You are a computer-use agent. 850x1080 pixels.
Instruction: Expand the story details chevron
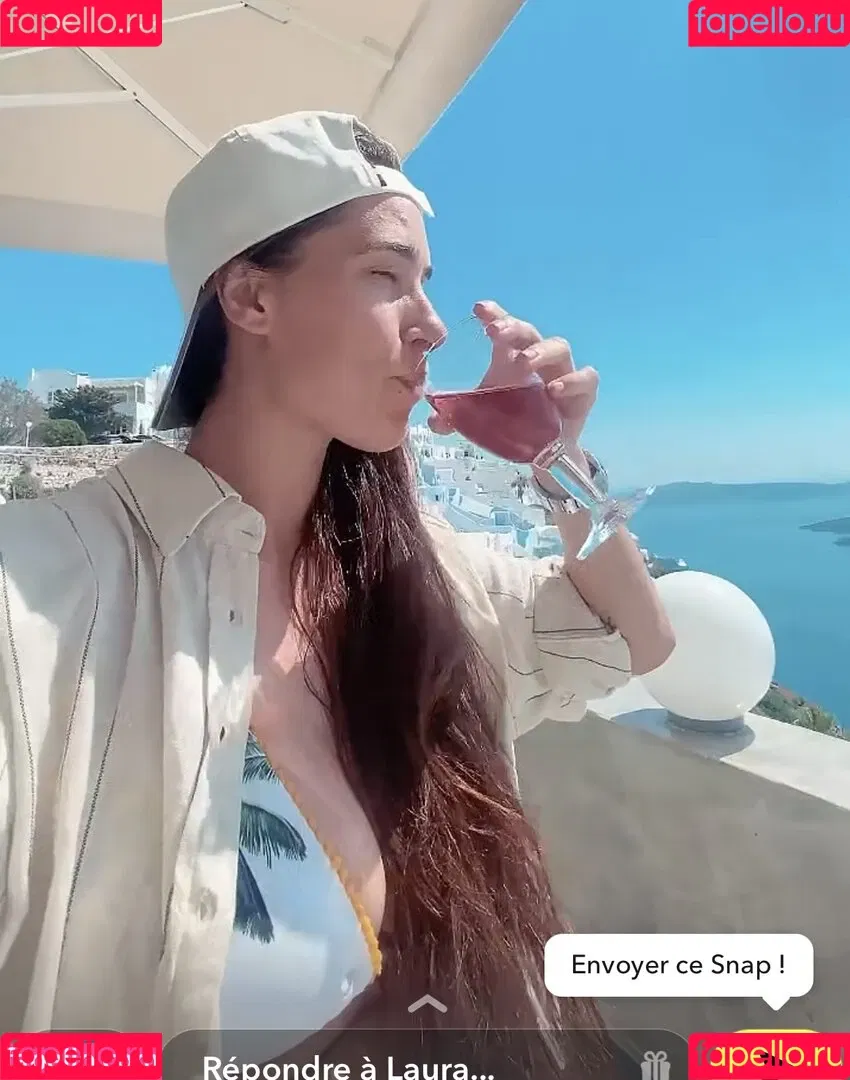click(x=427, y=1004)
